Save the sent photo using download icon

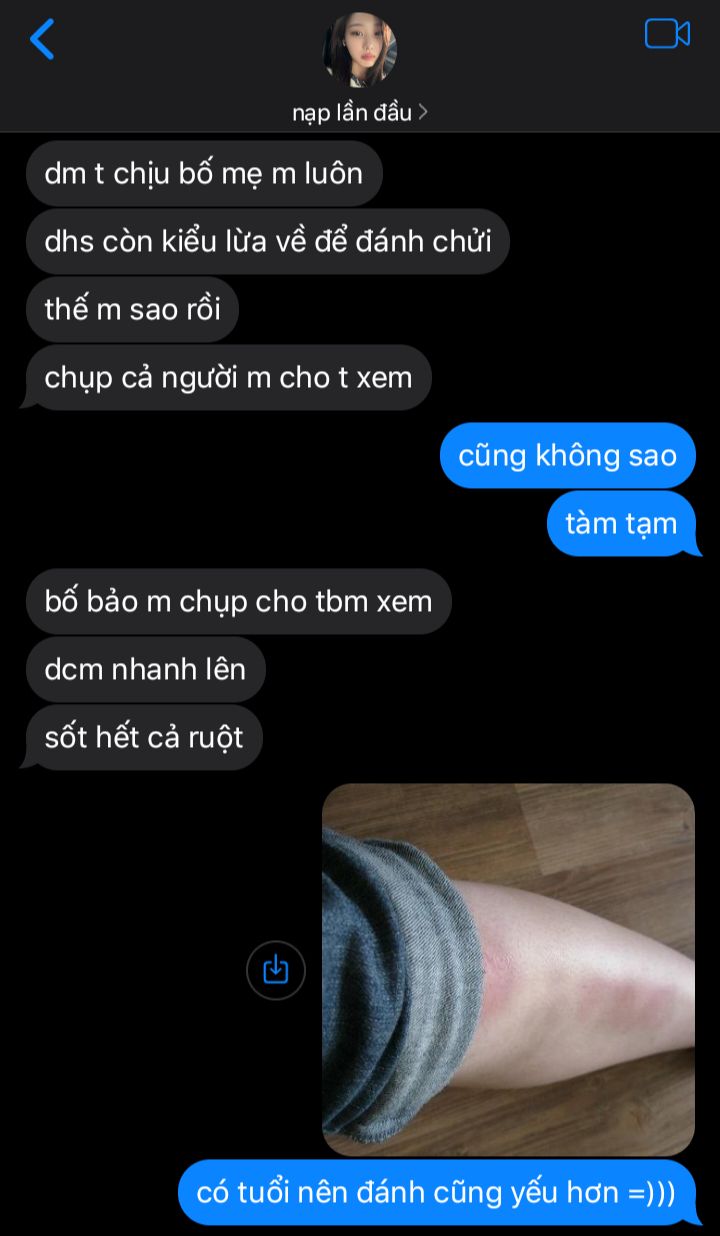pyautogui.click(x=275, y=970)
